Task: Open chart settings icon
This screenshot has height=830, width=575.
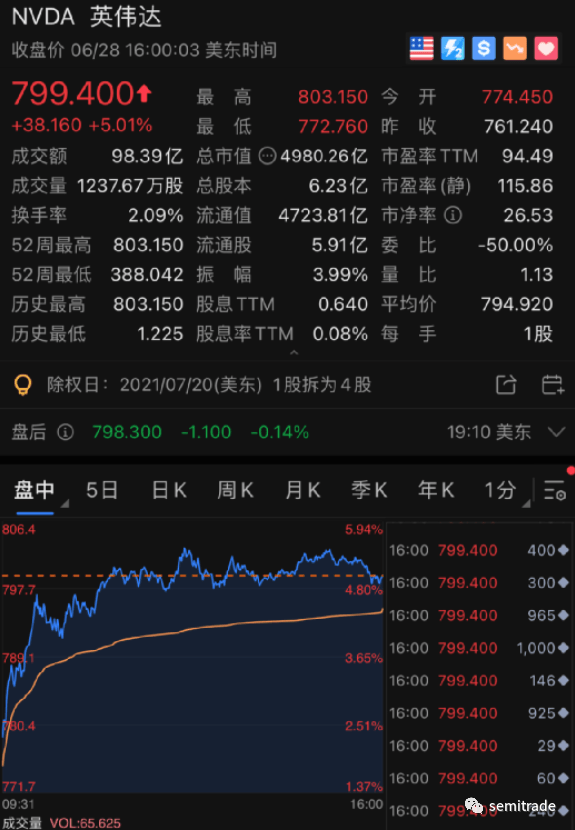Action: tap(555, 490)
